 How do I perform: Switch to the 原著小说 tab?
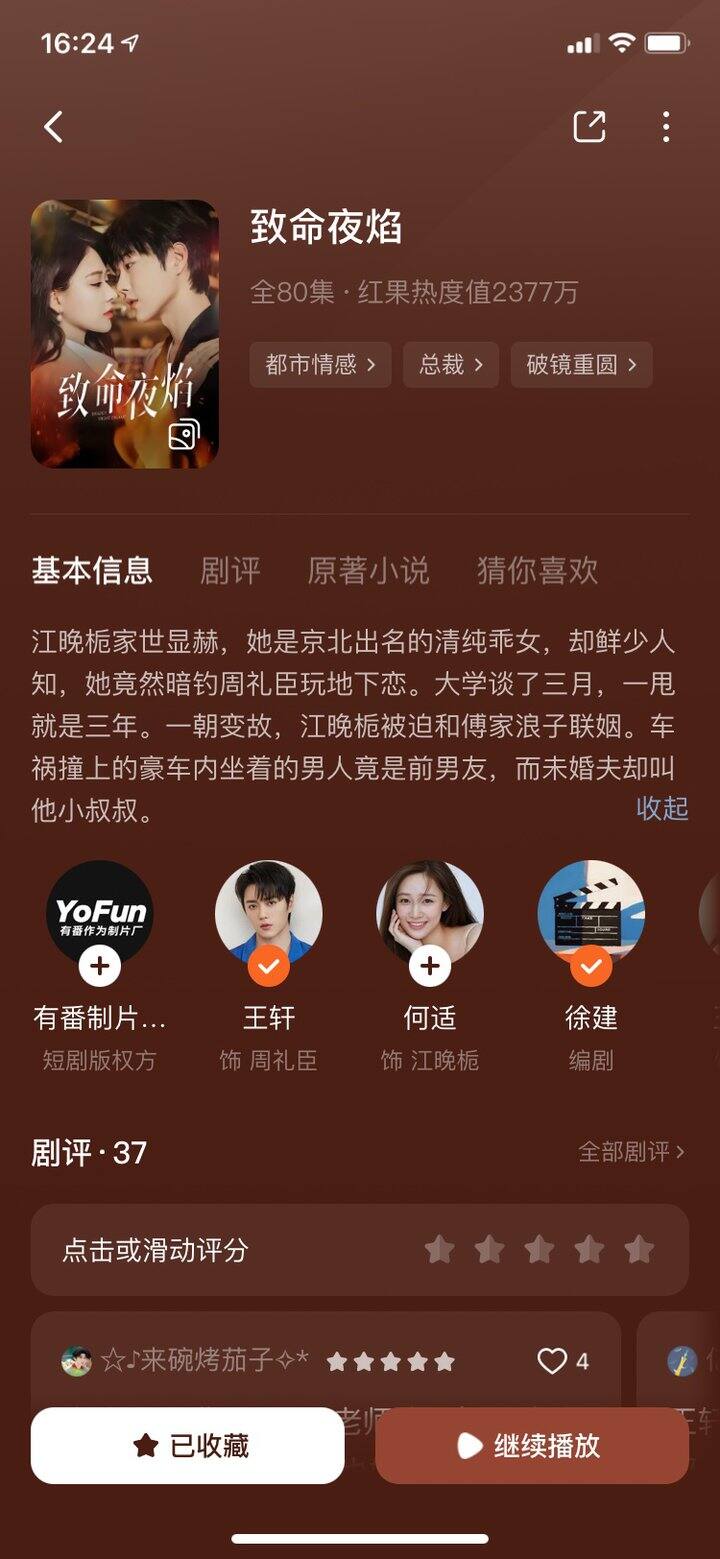368,571
